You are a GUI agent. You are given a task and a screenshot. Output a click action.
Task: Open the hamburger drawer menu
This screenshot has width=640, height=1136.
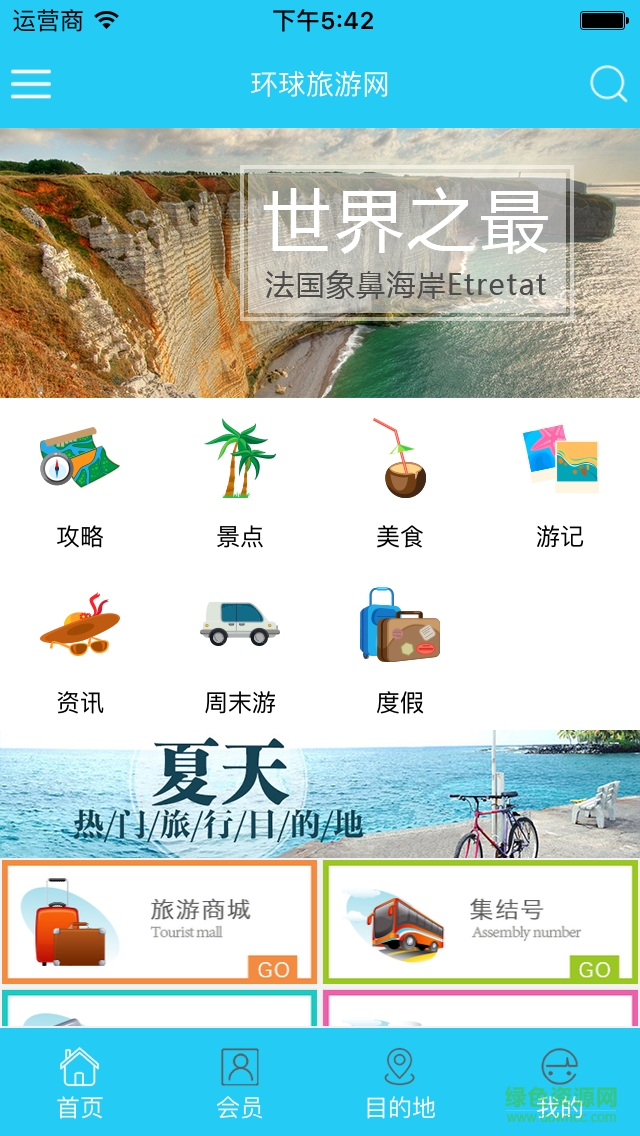coord(31,84)
